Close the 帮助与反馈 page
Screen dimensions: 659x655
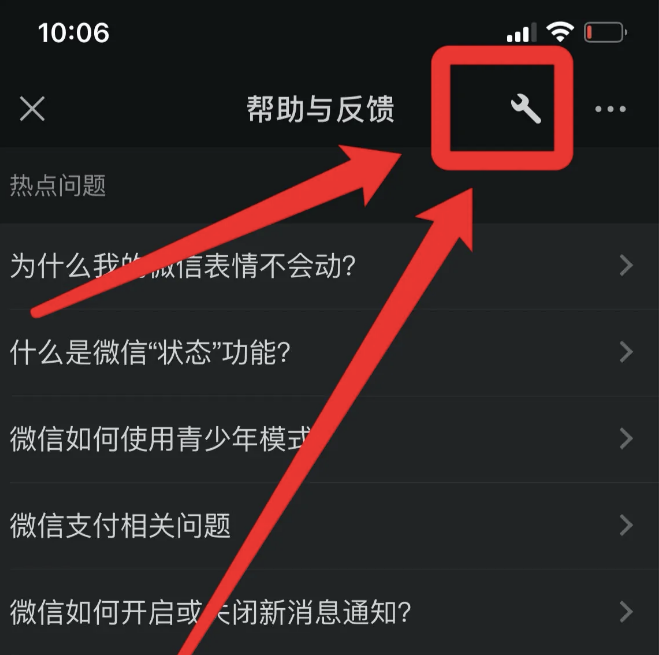(32, 109)
